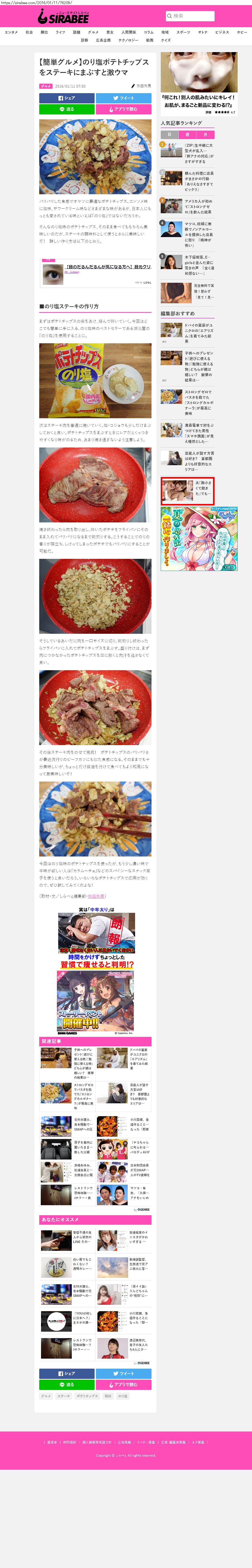Select the daily 日 ranking tab
The image size is (252, 1568).
[169, 134]
